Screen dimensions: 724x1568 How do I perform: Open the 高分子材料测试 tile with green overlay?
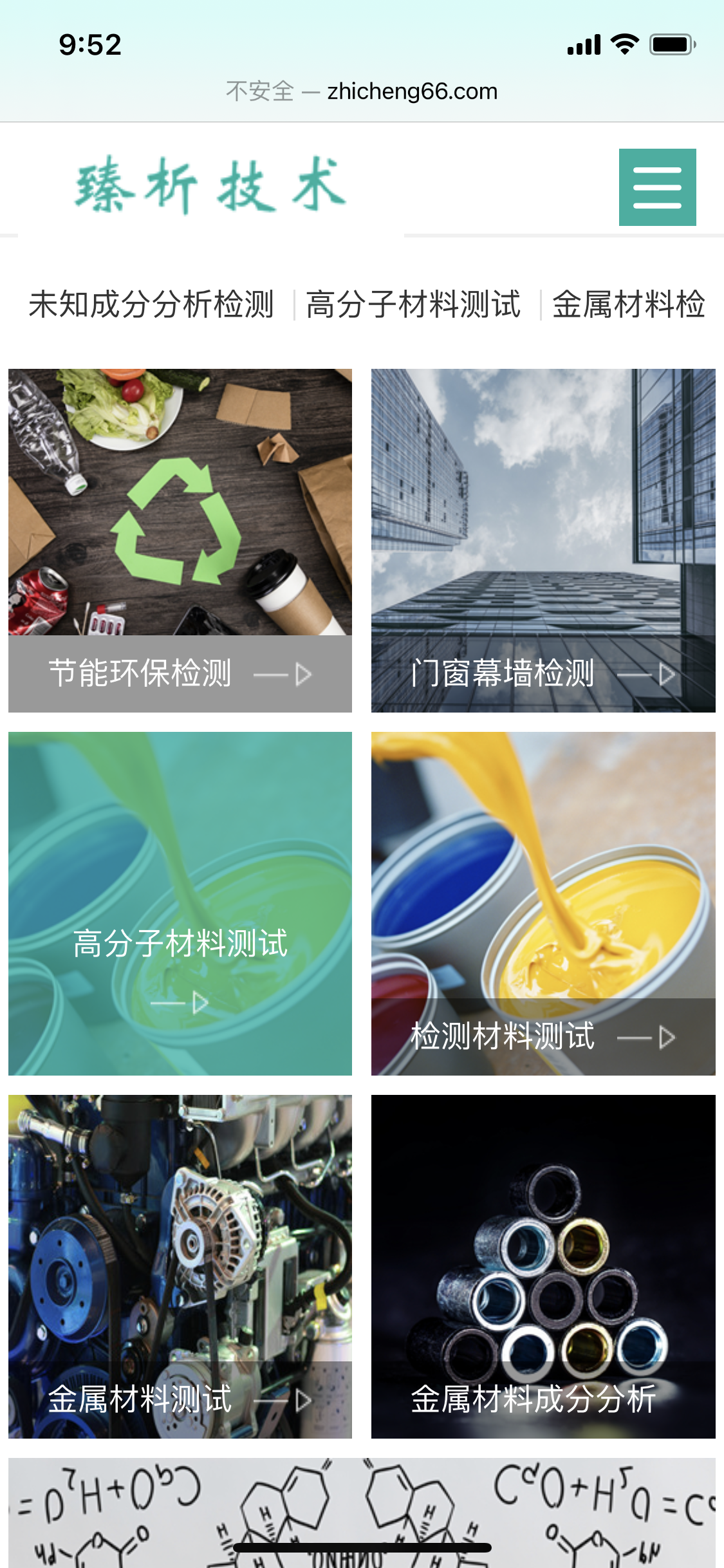pos(180,903)
